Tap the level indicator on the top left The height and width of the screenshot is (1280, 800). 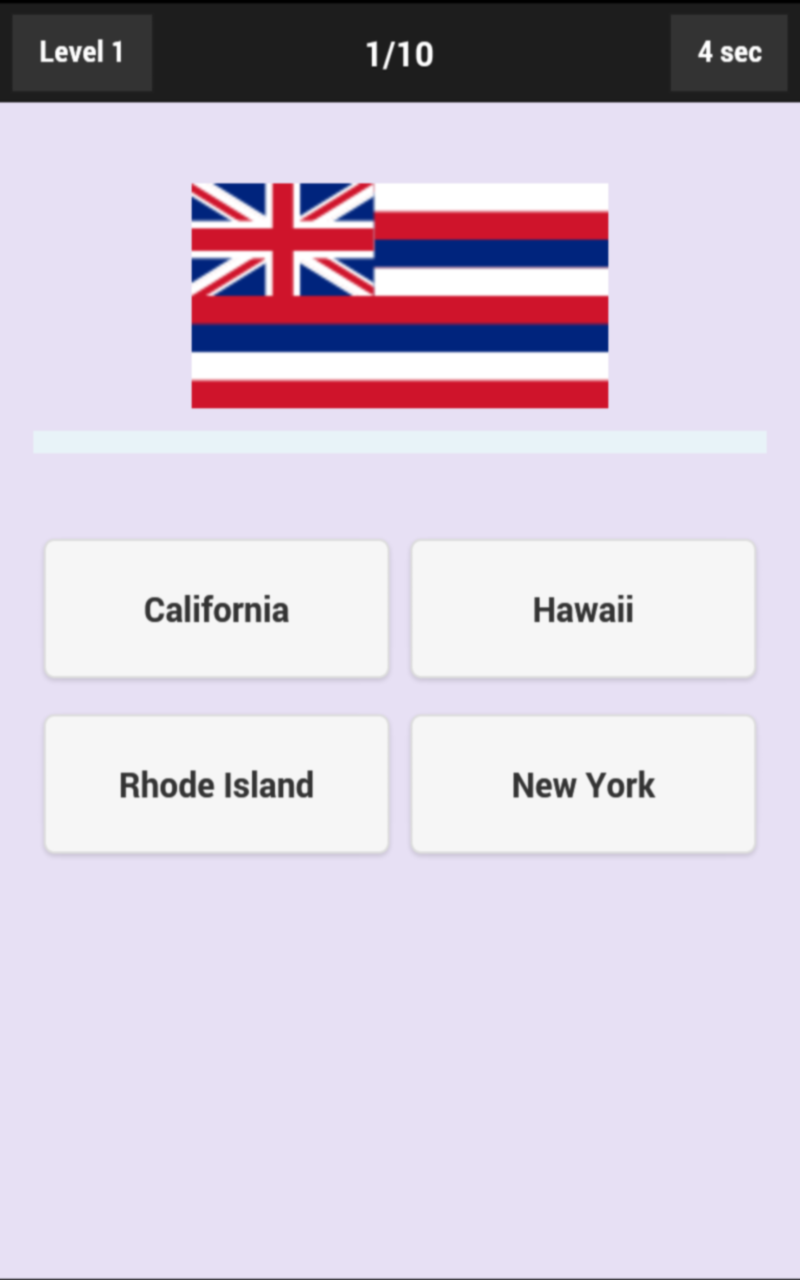coord(81,52)
